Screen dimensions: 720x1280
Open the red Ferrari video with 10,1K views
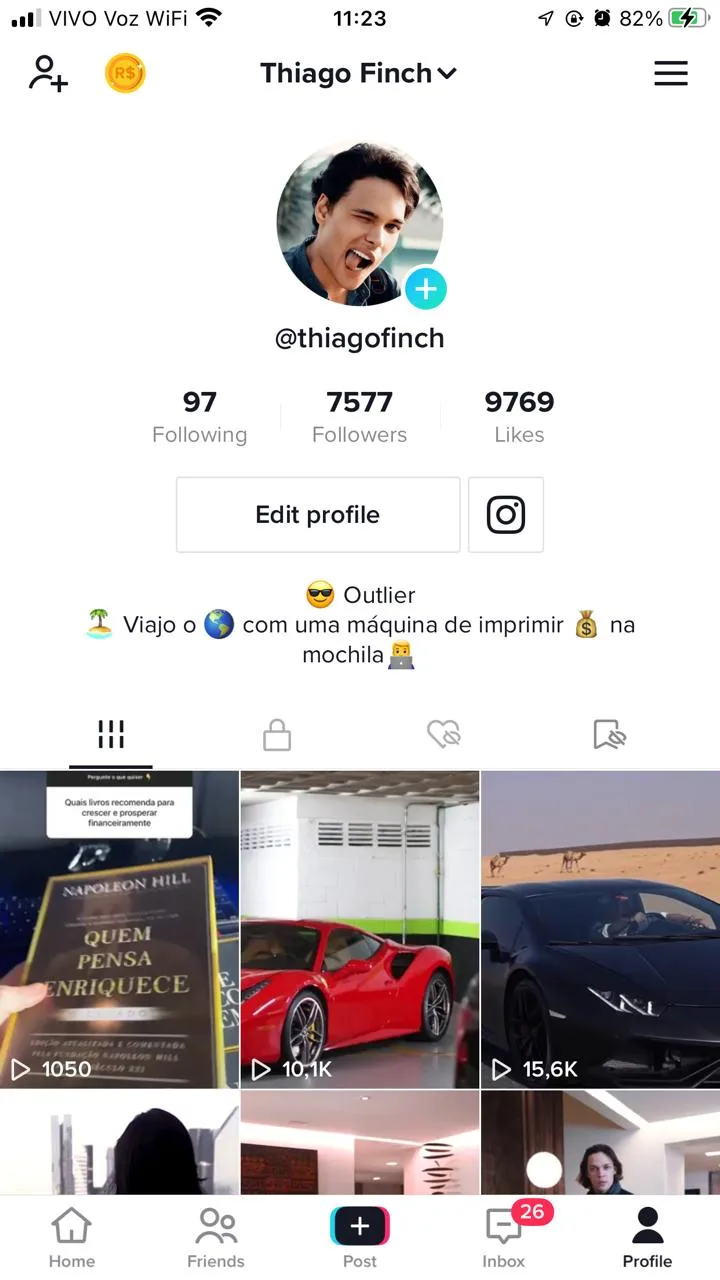click(x=360, y=928)
